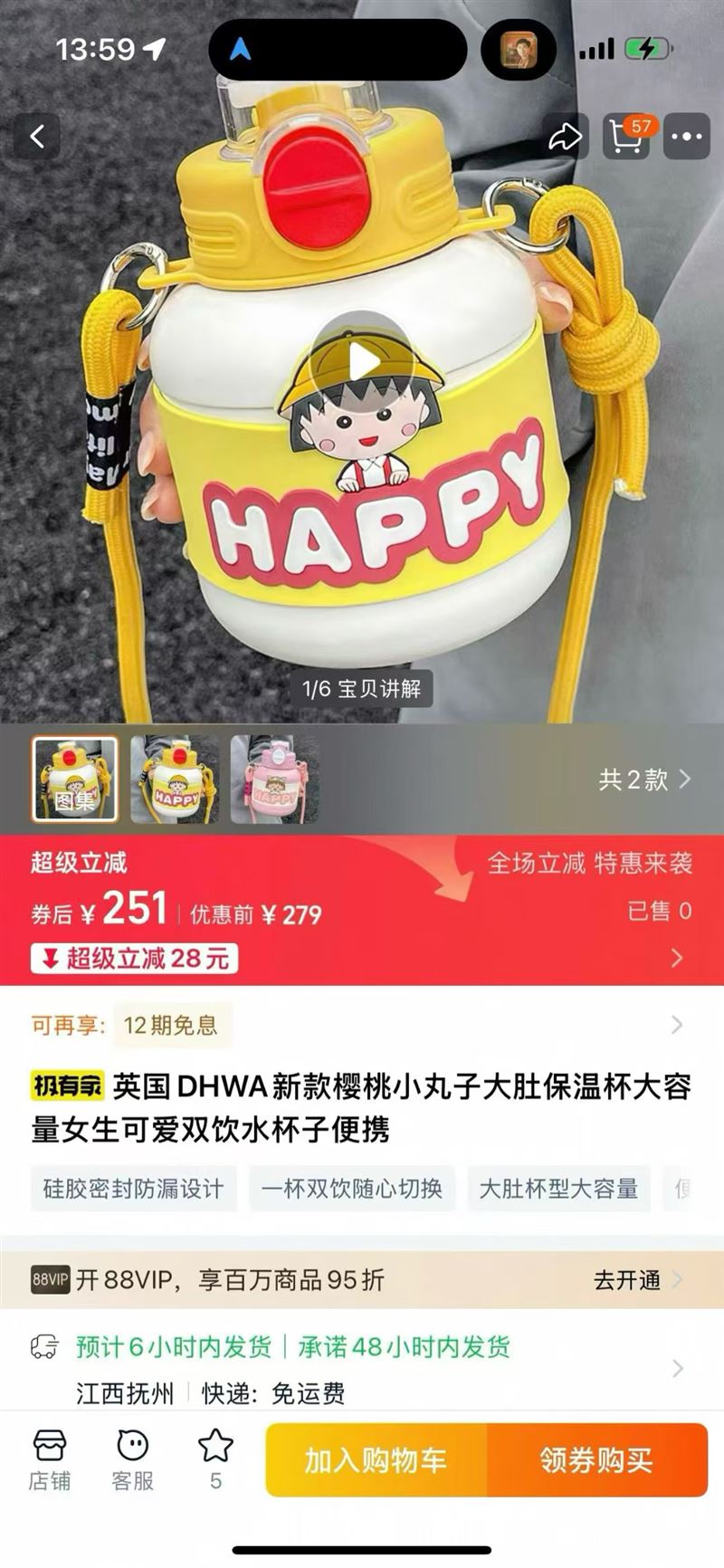The image size is (724, 1568).
Task: Open the shopping cart
Action: 626,137
